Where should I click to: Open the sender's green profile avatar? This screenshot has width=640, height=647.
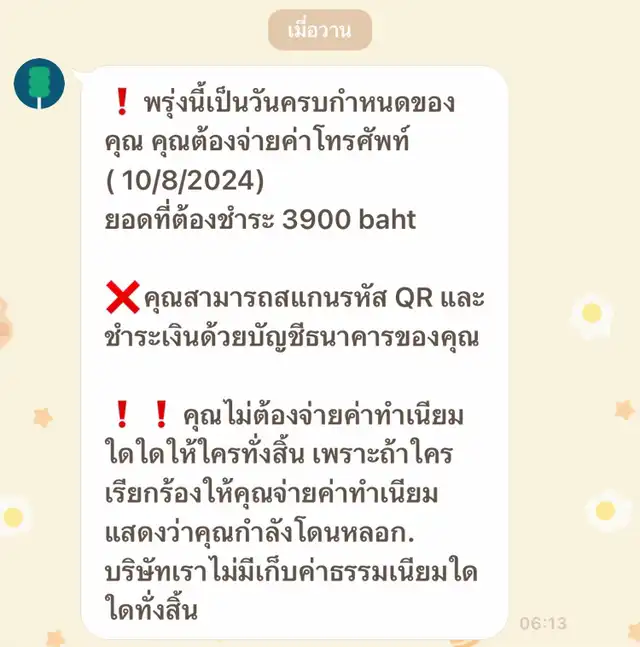click(x=39, y=84)
